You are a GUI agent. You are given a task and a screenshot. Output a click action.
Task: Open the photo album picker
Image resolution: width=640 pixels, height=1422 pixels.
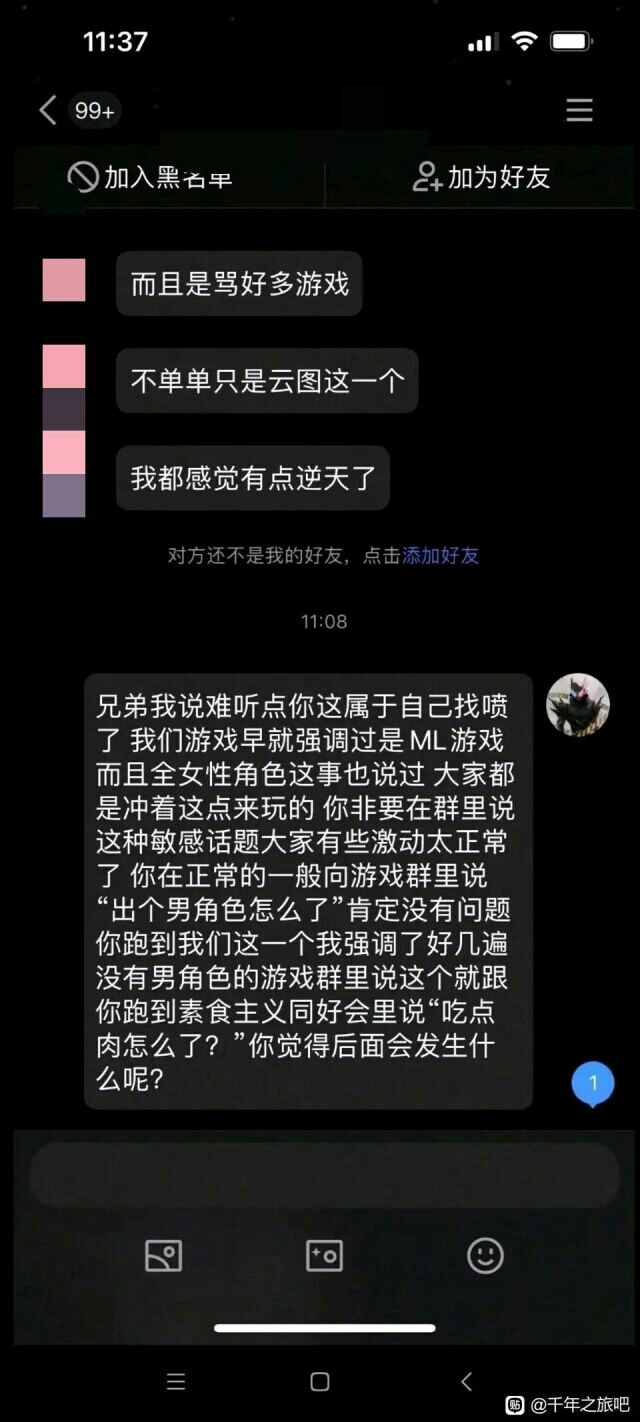tap(163, 1255)
